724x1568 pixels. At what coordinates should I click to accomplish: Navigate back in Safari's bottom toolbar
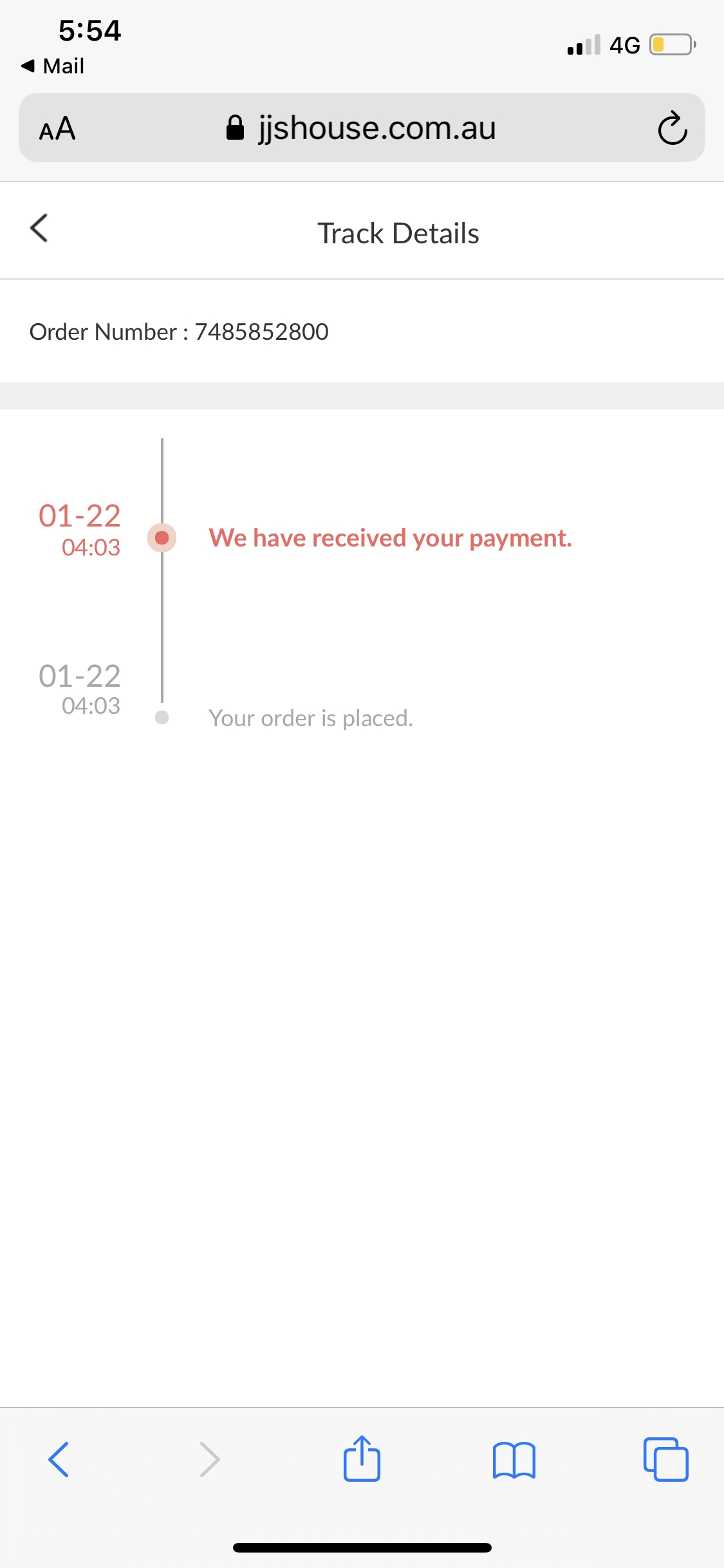pos(59,1459)
